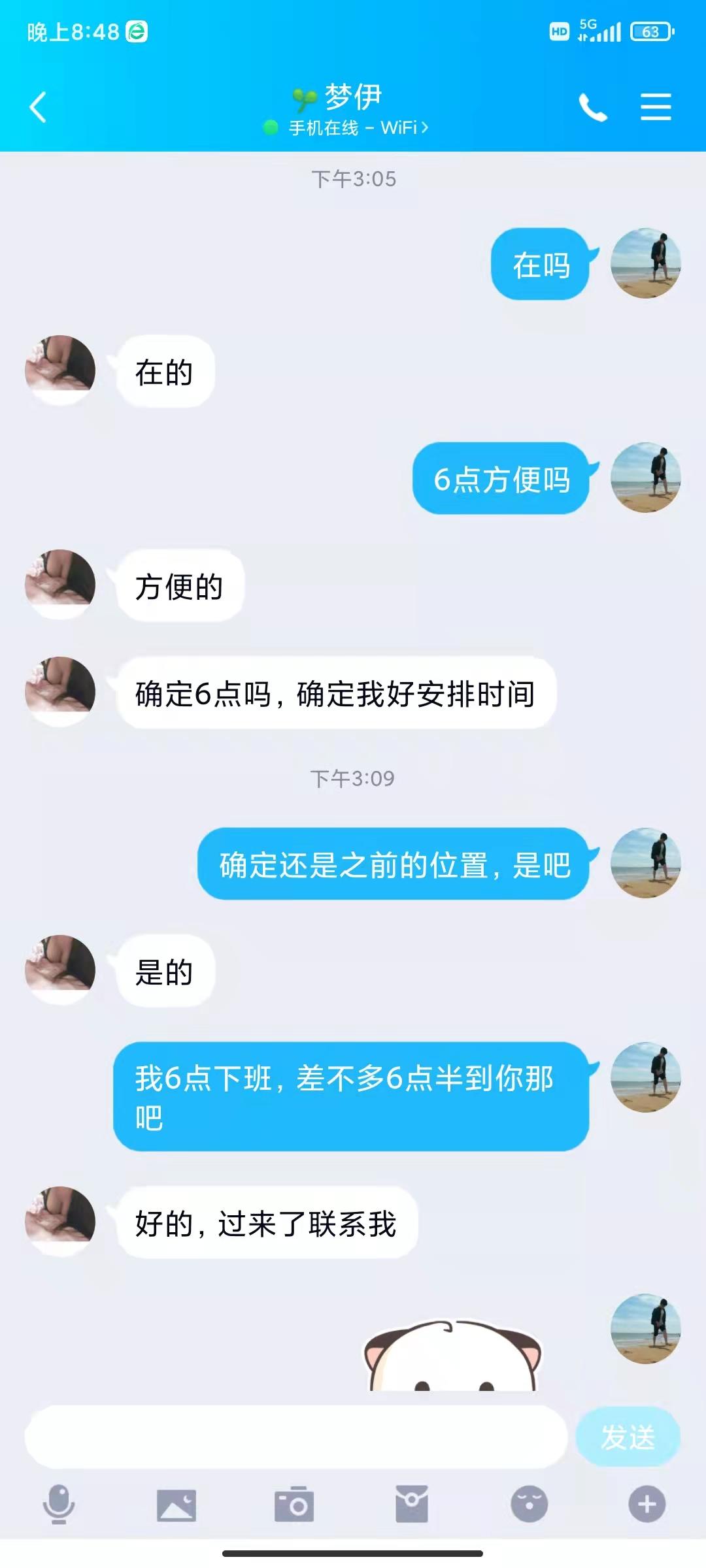Open the chat settings menu
Viewport: 706px width, 1568px height.
click(x=656, y=107)
